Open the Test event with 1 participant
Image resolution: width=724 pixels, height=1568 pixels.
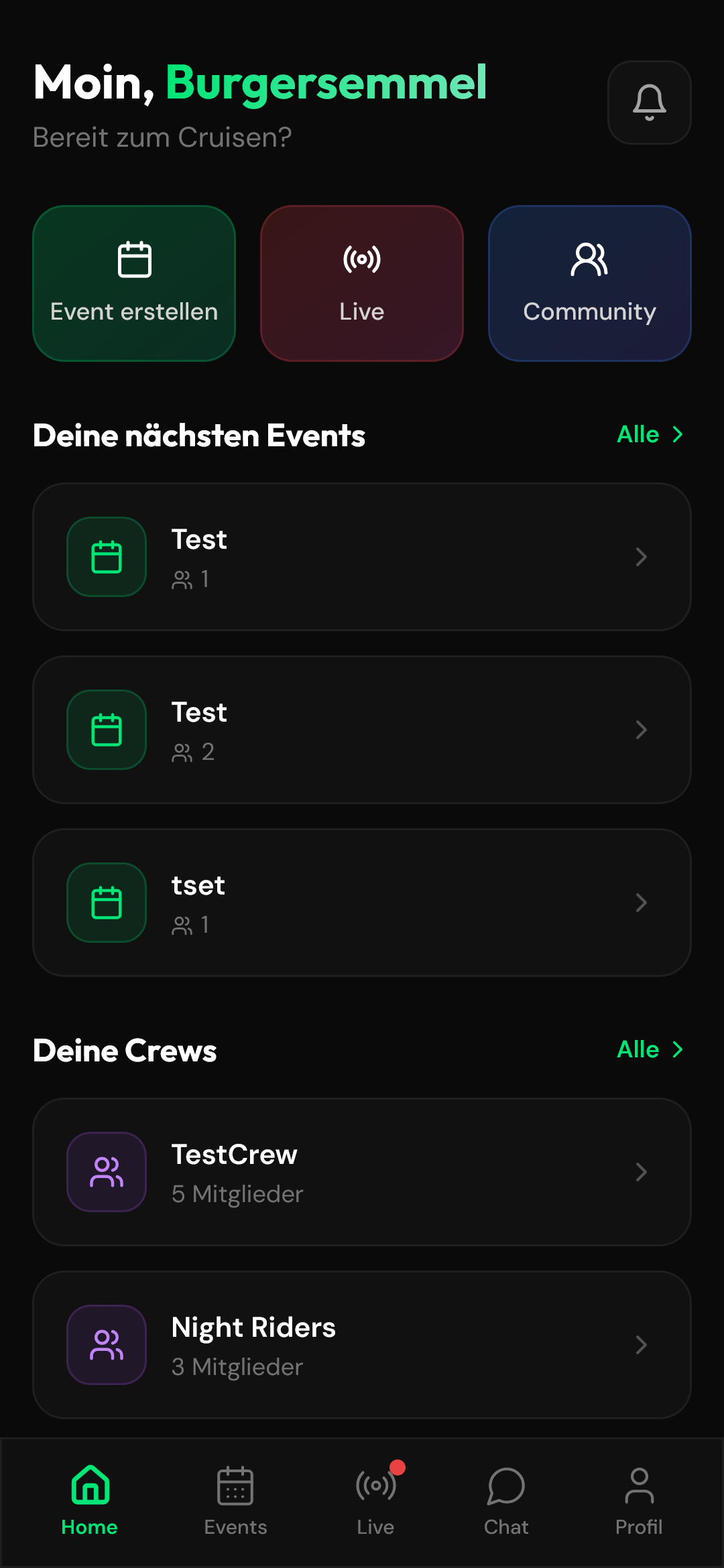pyautogui.click(x=362, y=557)
